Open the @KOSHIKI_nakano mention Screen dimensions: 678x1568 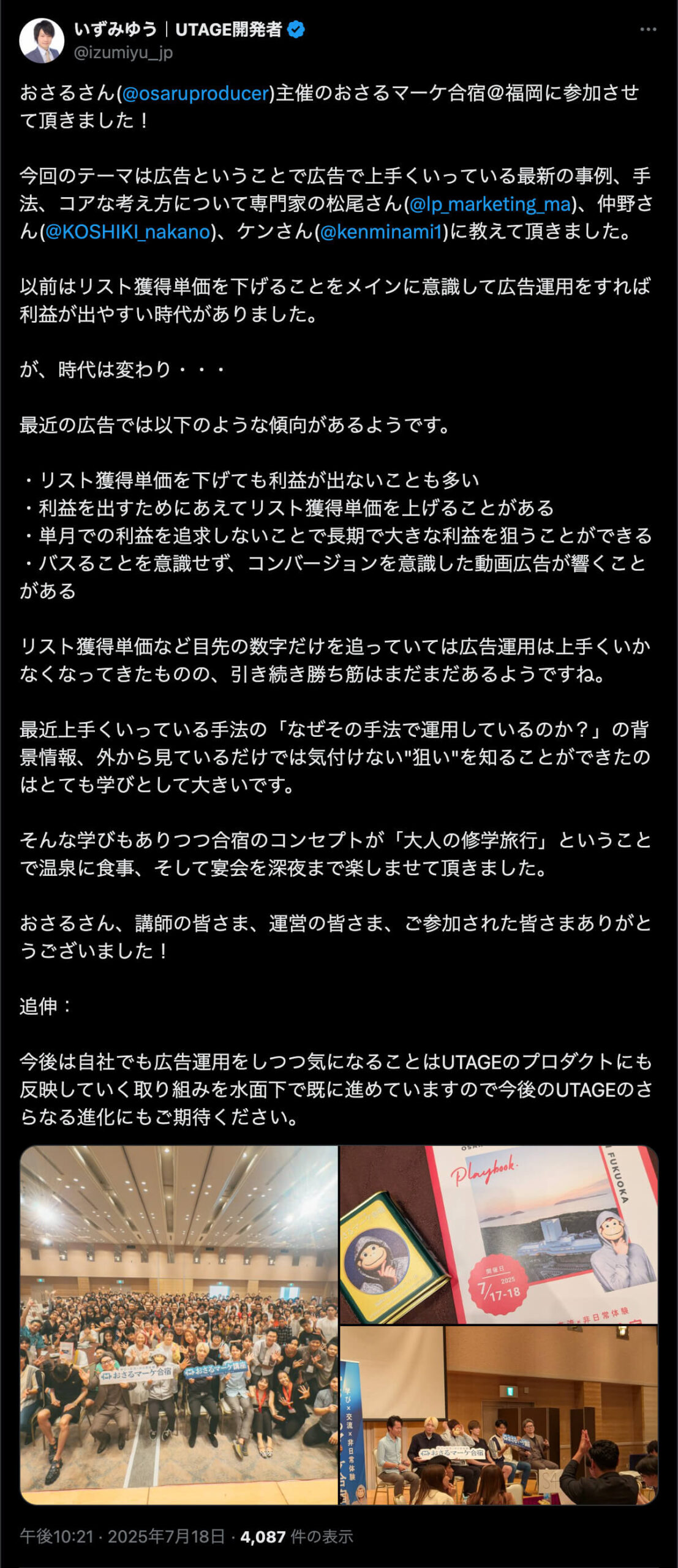127,232
